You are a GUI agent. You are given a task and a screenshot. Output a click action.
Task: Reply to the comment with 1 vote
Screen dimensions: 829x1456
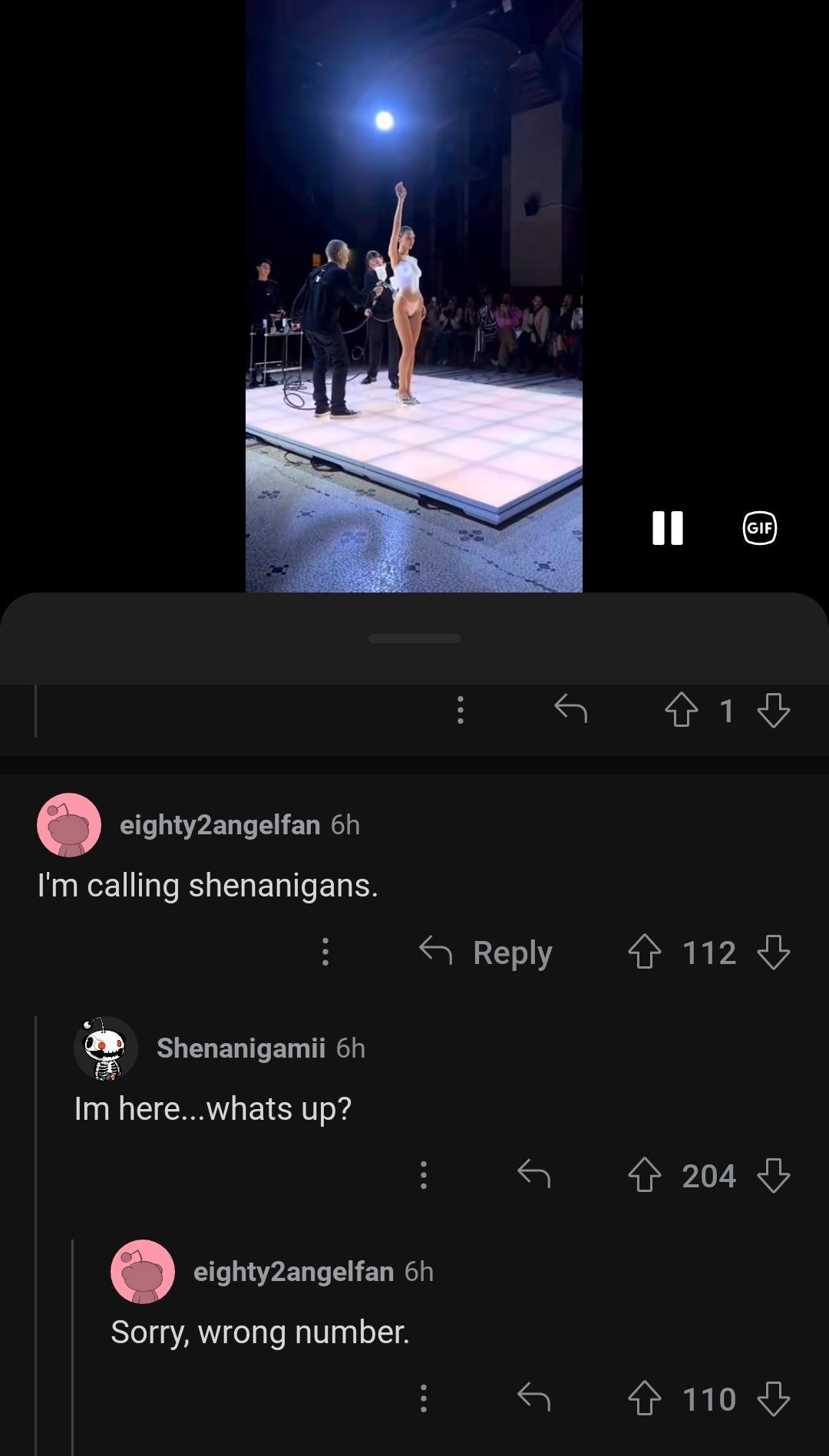pyautogui.click(x=571, y=711)
